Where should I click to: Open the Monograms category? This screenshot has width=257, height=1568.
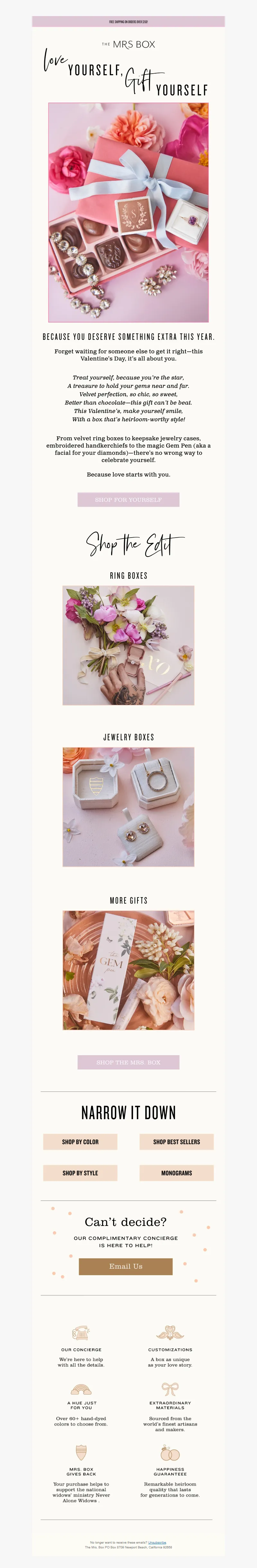pyautogui.click(x=176, y=1173)
